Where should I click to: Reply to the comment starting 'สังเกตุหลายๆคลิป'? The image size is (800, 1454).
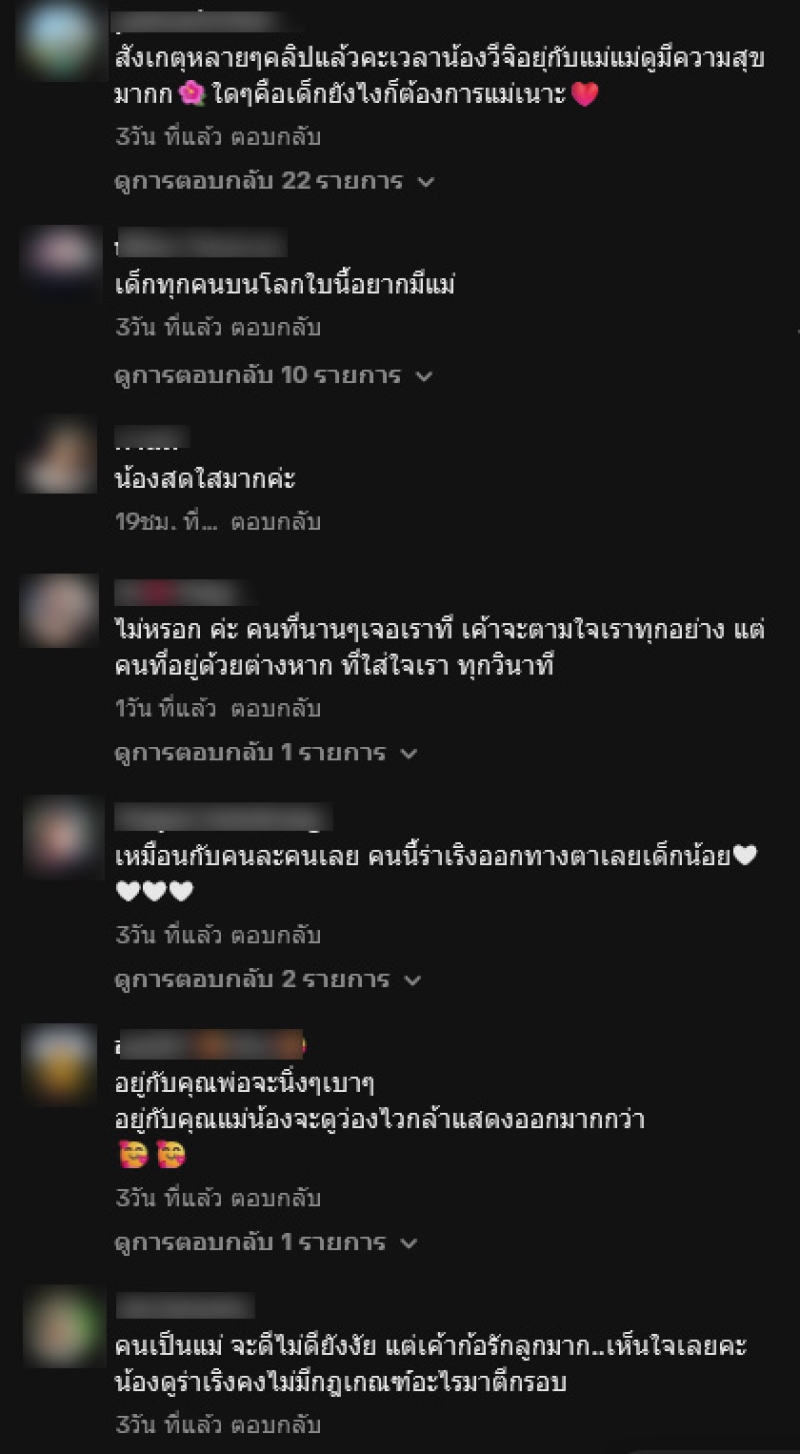coord(276,136)
